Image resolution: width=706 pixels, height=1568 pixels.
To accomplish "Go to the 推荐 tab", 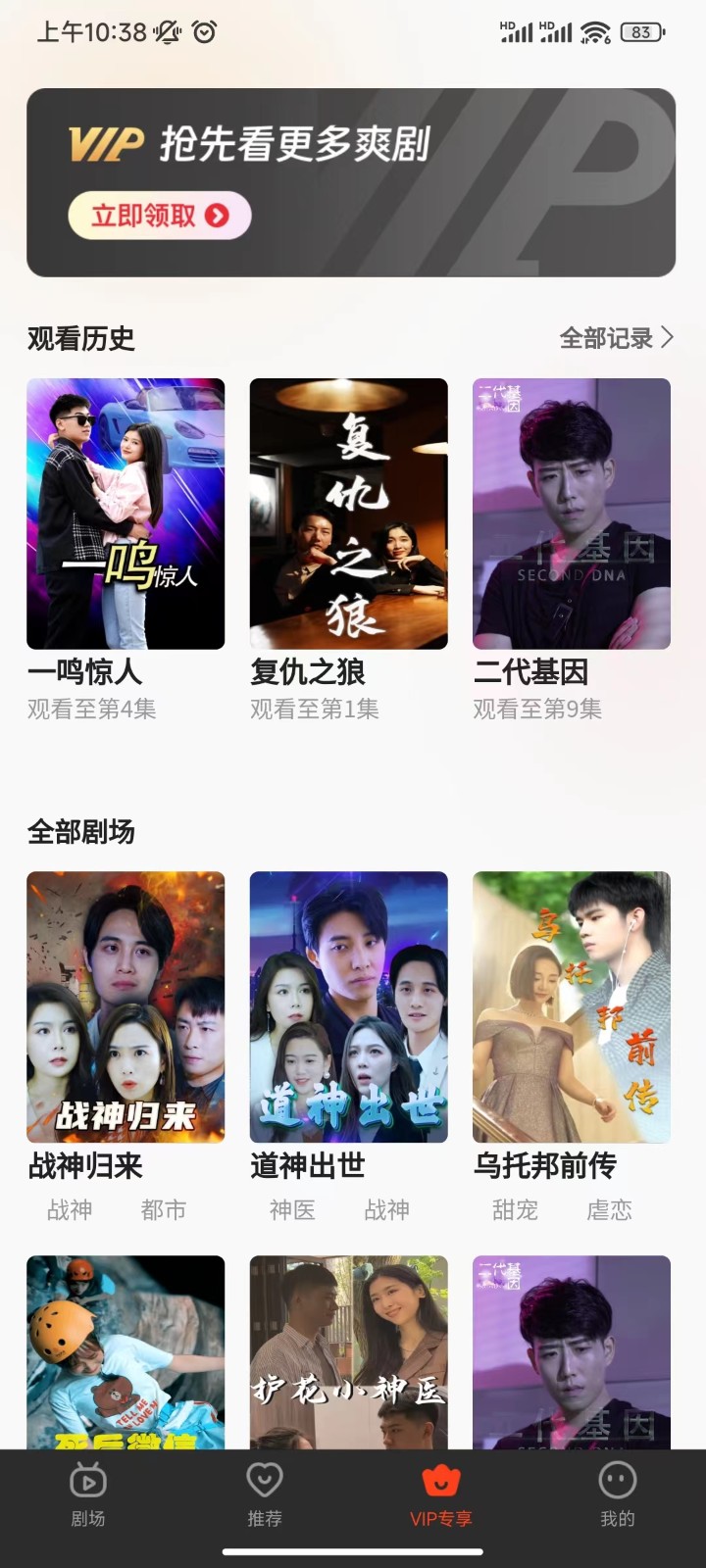I will coord(265,1495).
